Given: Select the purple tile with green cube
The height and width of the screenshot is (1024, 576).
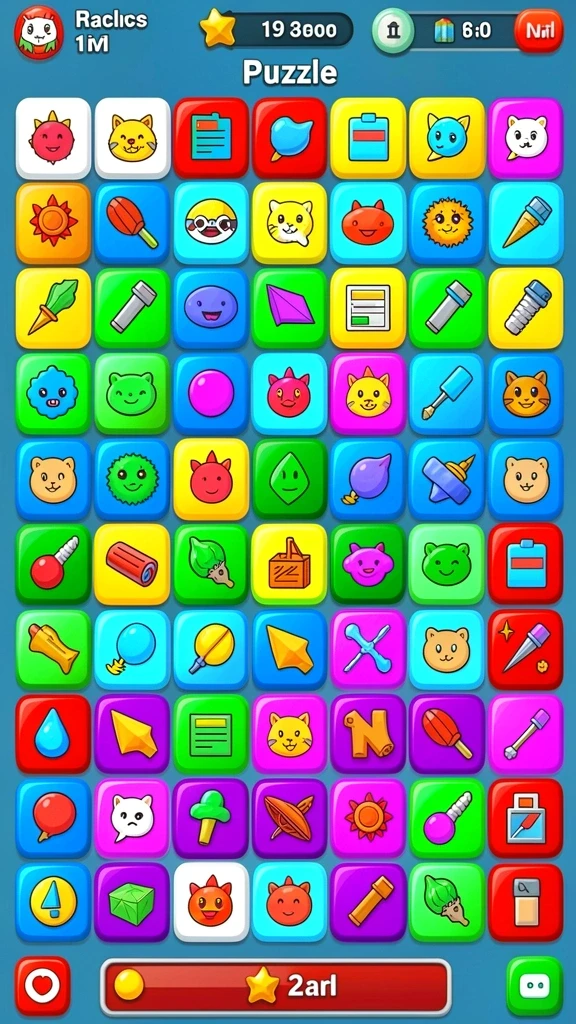Looking at the screenshot, I should click(132, 903).
